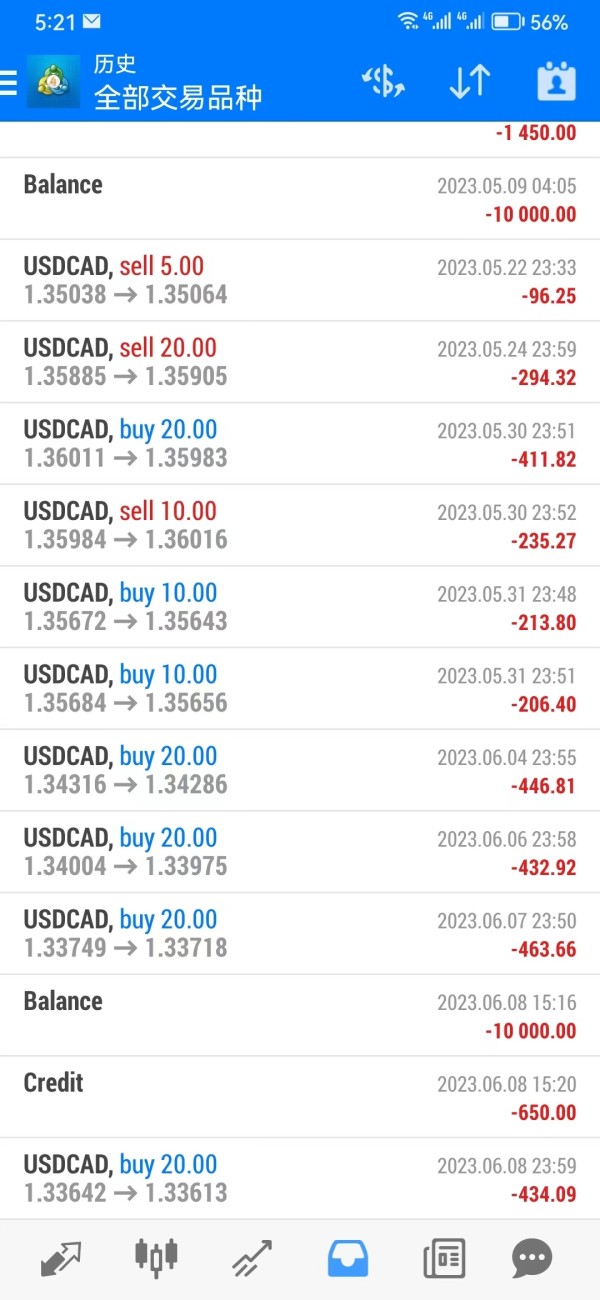Expand the Credit entry of -650.00
The width and height of the screenshot is (600, 1300).
[300, 1097]
